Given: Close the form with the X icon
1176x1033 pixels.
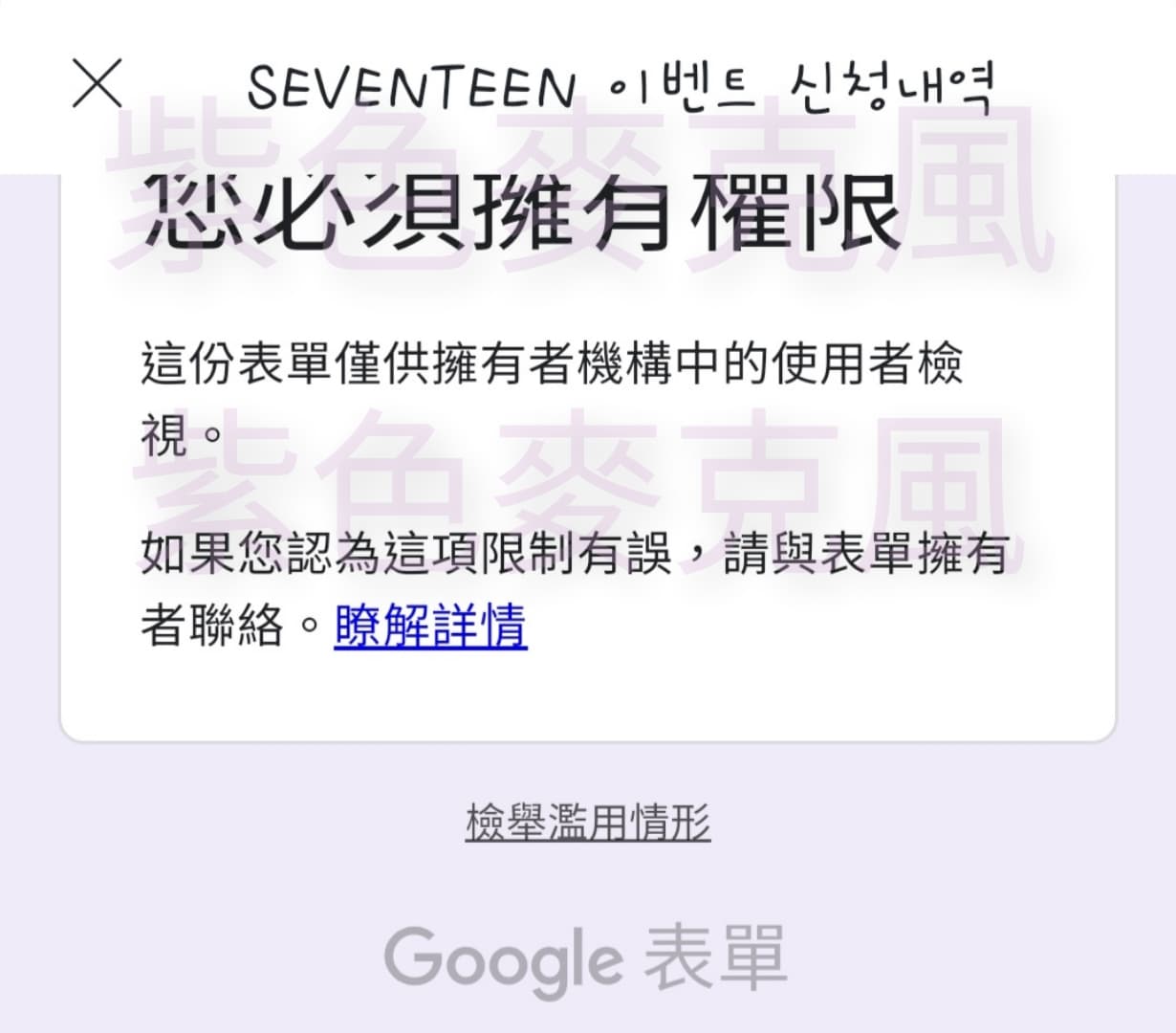Looking at the screenshot, I should pos(98,83).
